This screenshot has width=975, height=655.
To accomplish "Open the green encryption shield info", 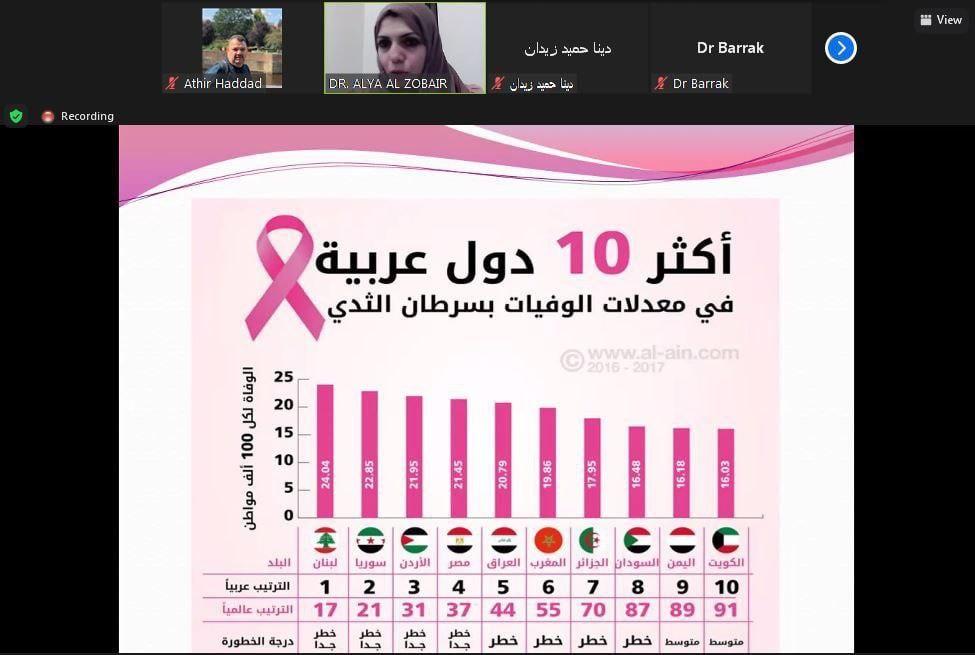I will (x=16, y=116).
